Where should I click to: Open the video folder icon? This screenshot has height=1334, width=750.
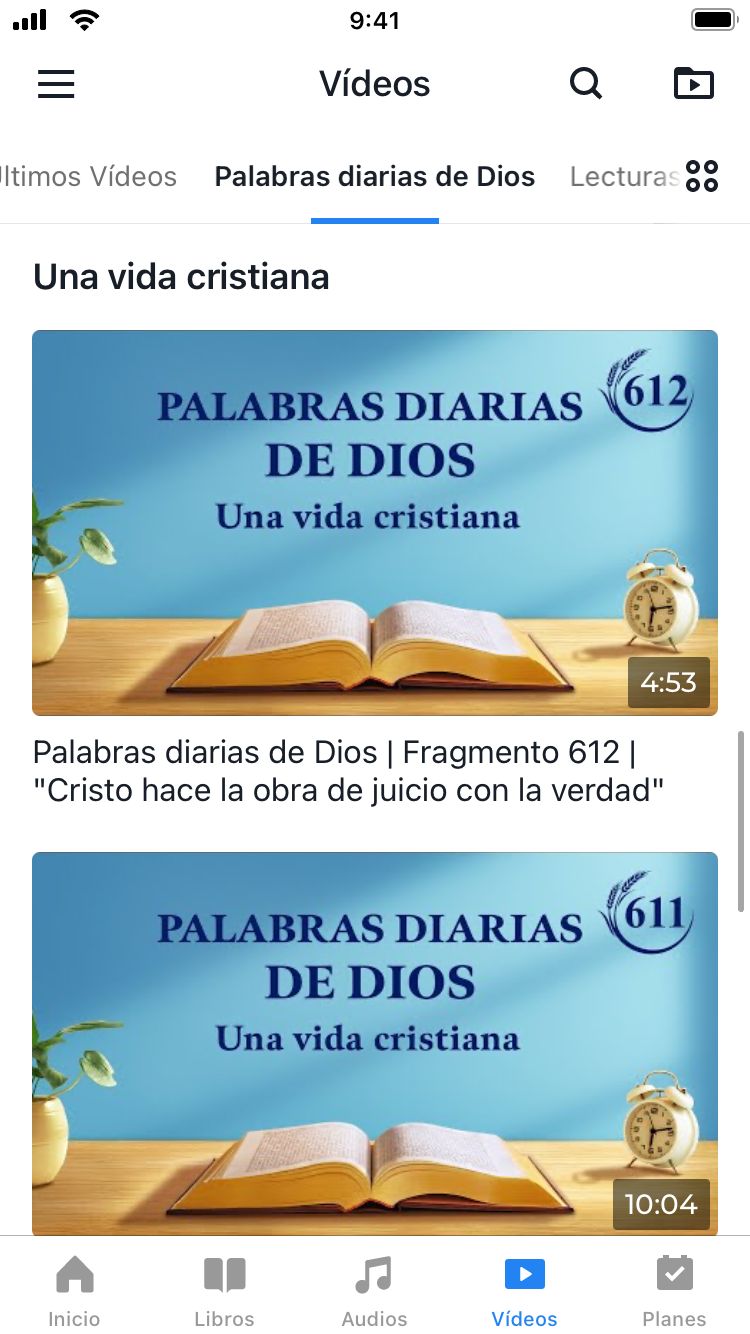tap(693, 84)
